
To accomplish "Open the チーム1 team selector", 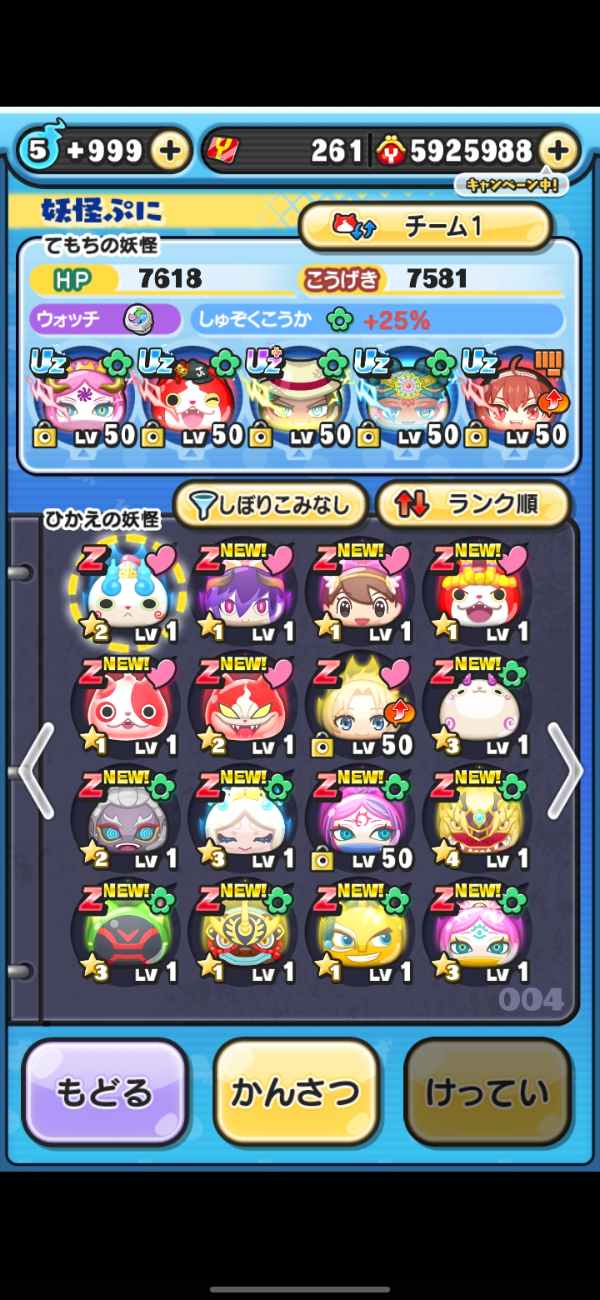I will (x=425, y=227).
